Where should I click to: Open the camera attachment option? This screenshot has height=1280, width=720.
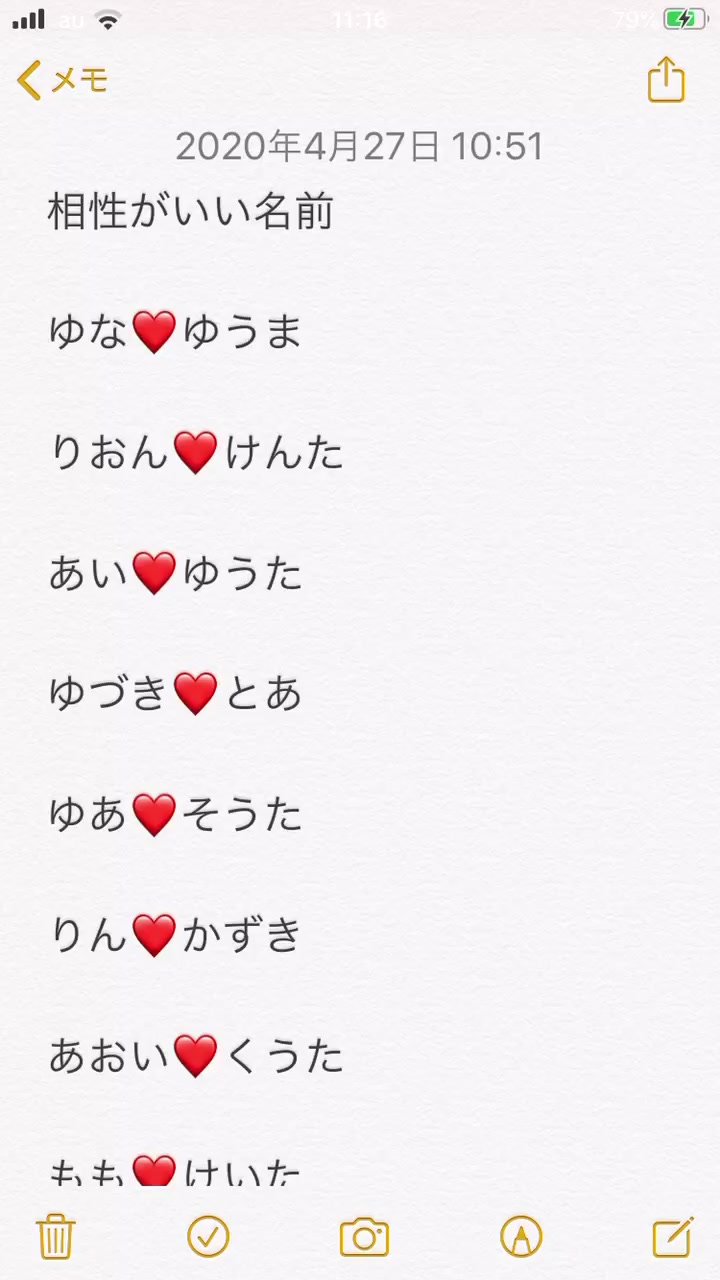tap(364, 1237)
